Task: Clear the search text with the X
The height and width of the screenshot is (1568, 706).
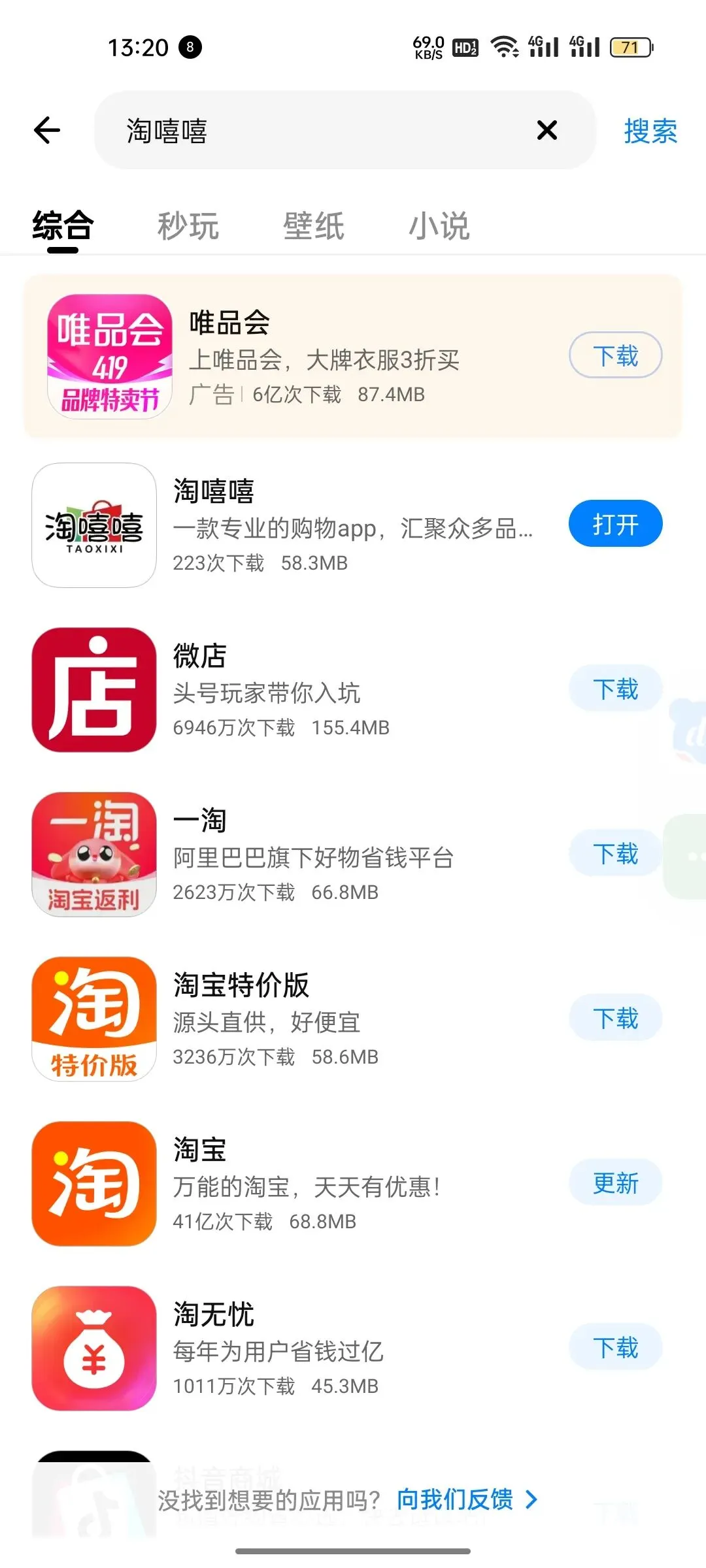Action: click(547, 130)
